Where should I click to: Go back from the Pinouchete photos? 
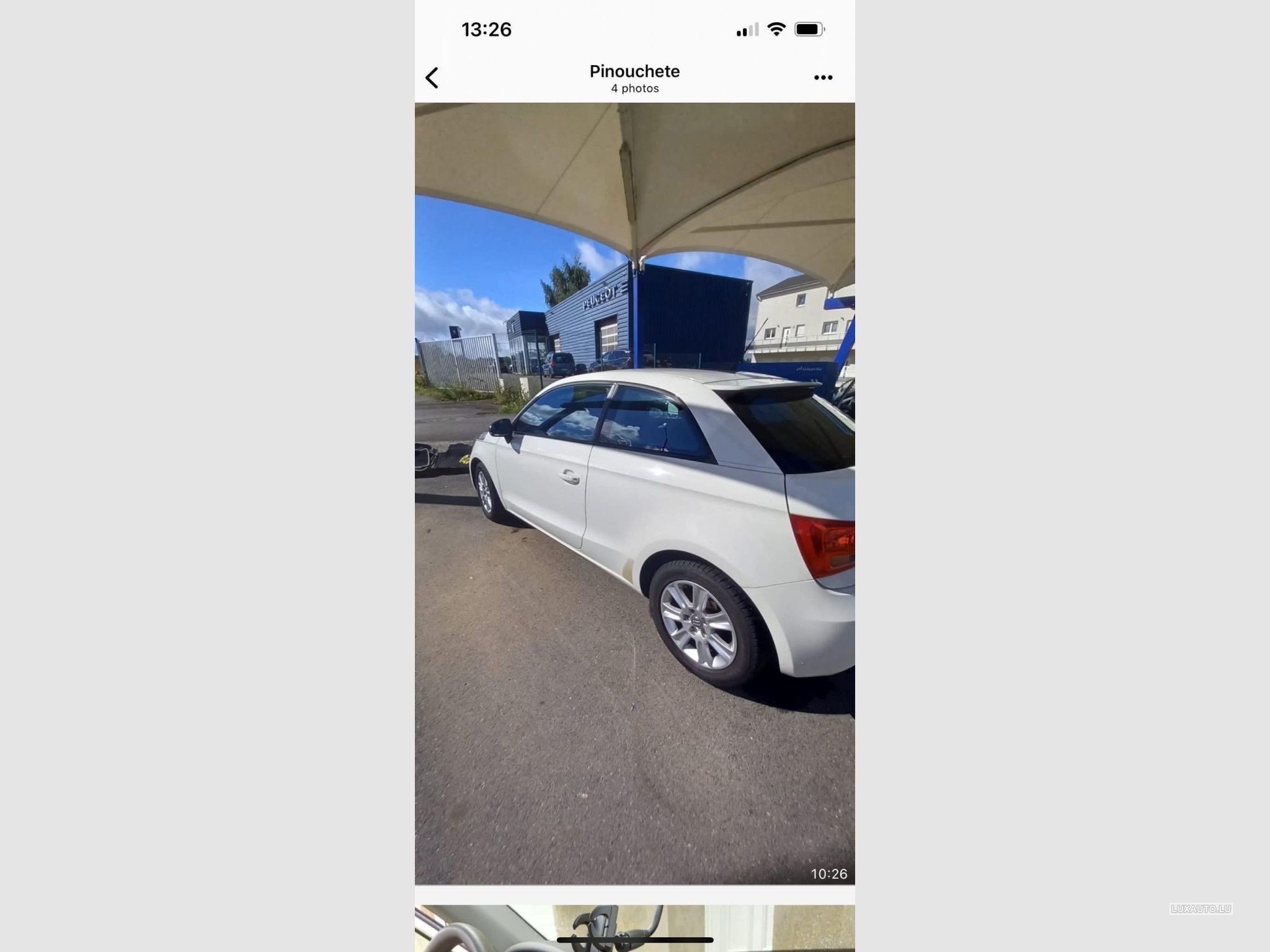(432, 78)
